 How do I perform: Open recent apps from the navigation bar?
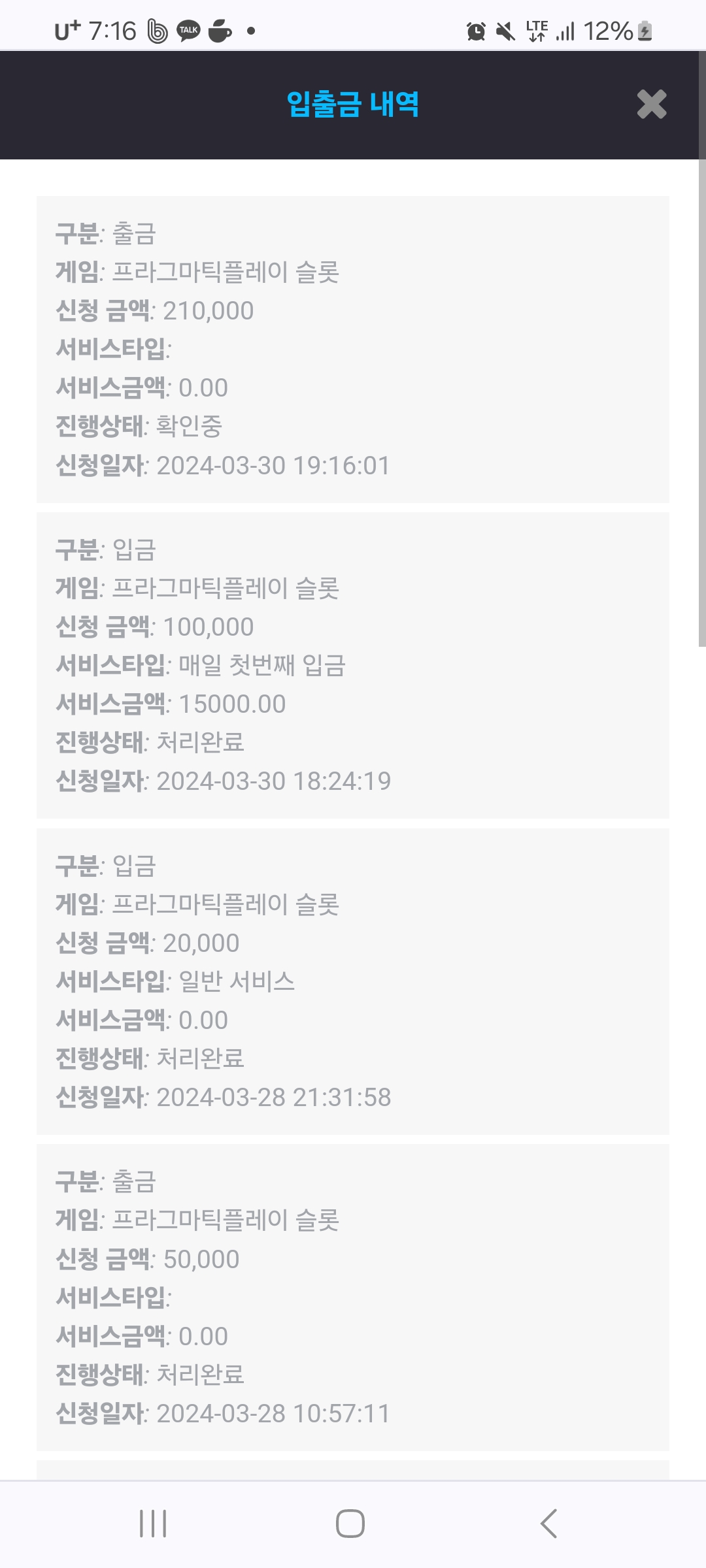(x=154, y=1524)
